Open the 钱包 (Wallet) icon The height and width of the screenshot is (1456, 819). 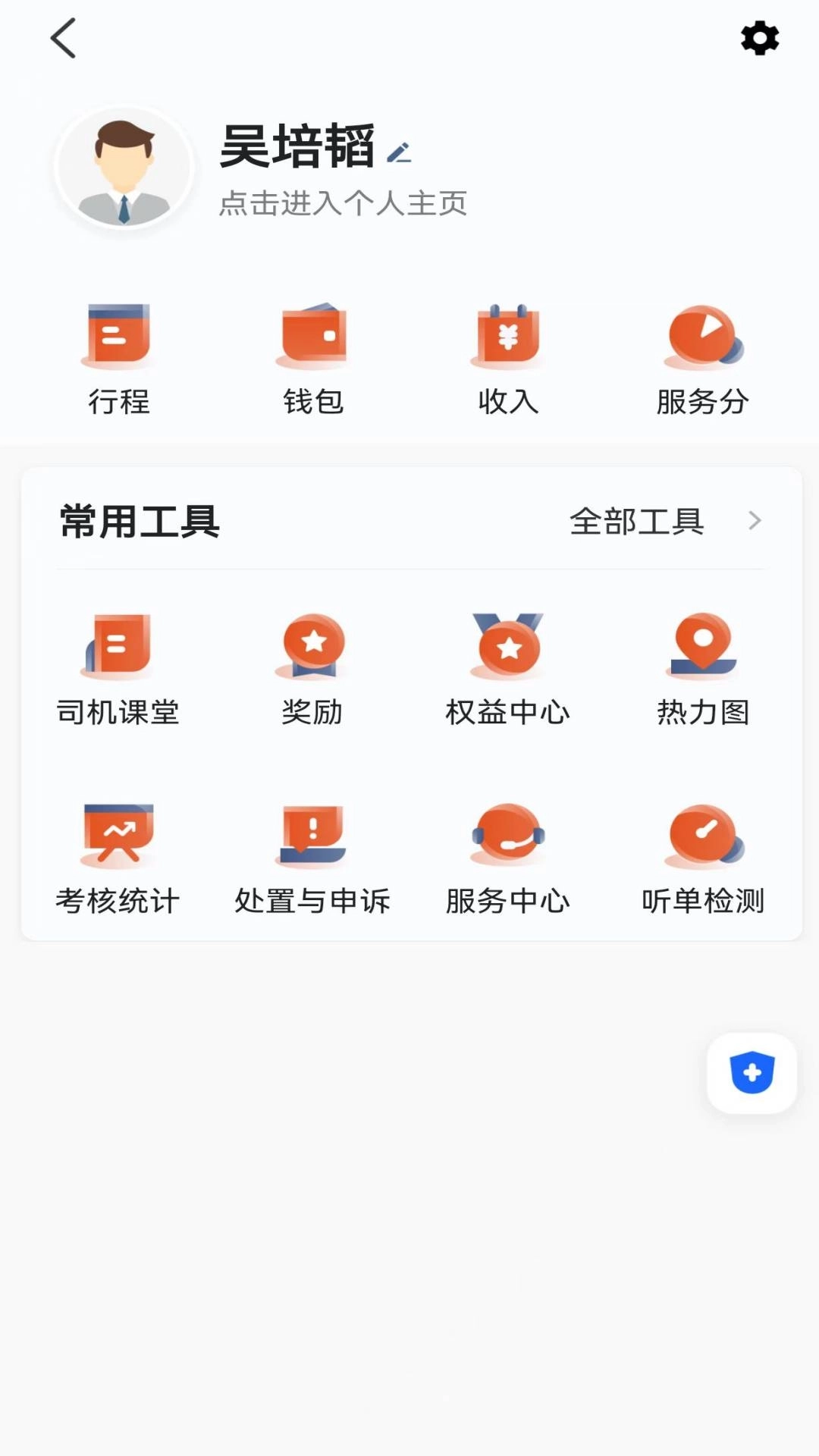pyautogui.click(x=314, y=356)
